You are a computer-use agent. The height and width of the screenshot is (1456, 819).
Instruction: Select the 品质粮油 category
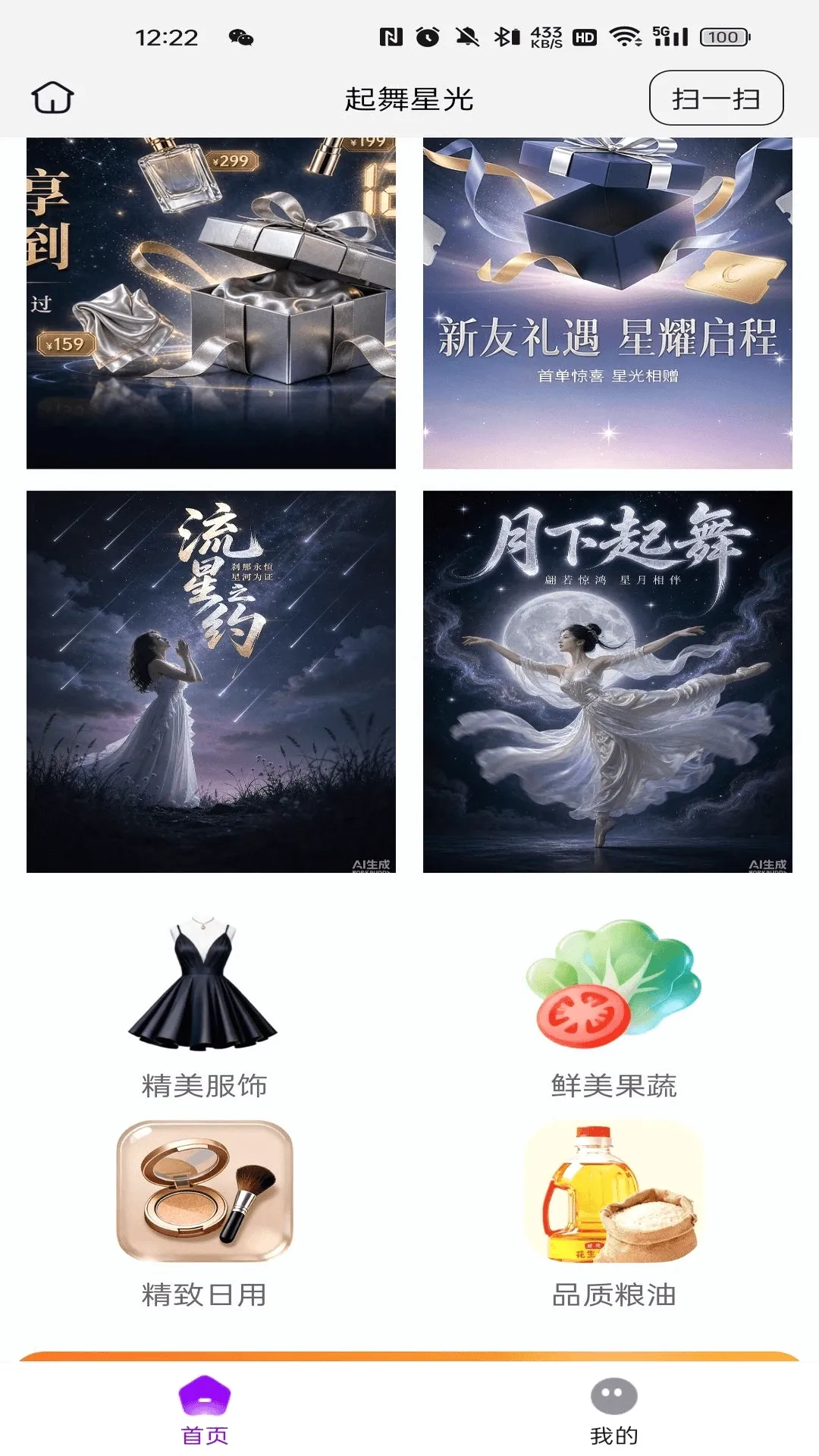click(x=613, y=1215)
